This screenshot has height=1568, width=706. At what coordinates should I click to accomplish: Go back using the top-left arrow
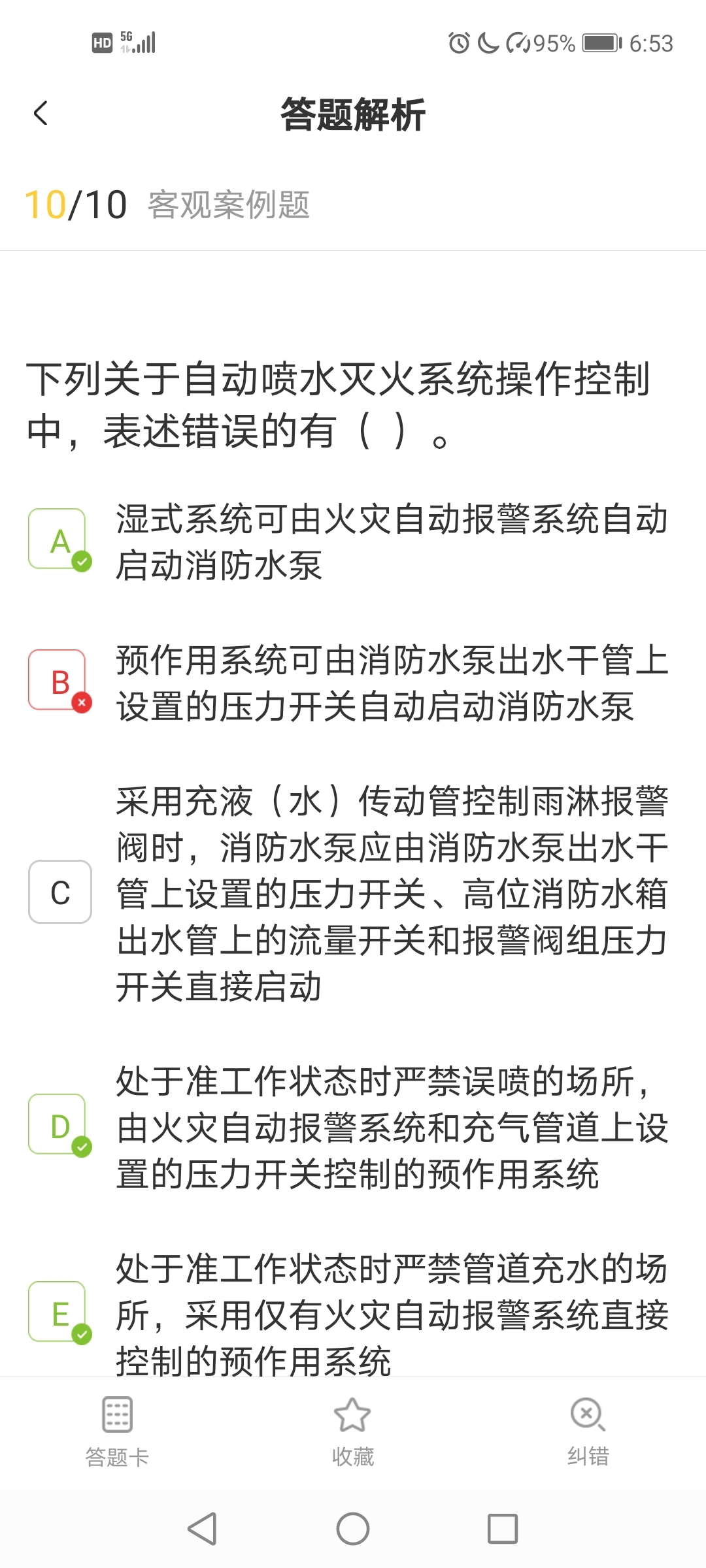point(41,113)
